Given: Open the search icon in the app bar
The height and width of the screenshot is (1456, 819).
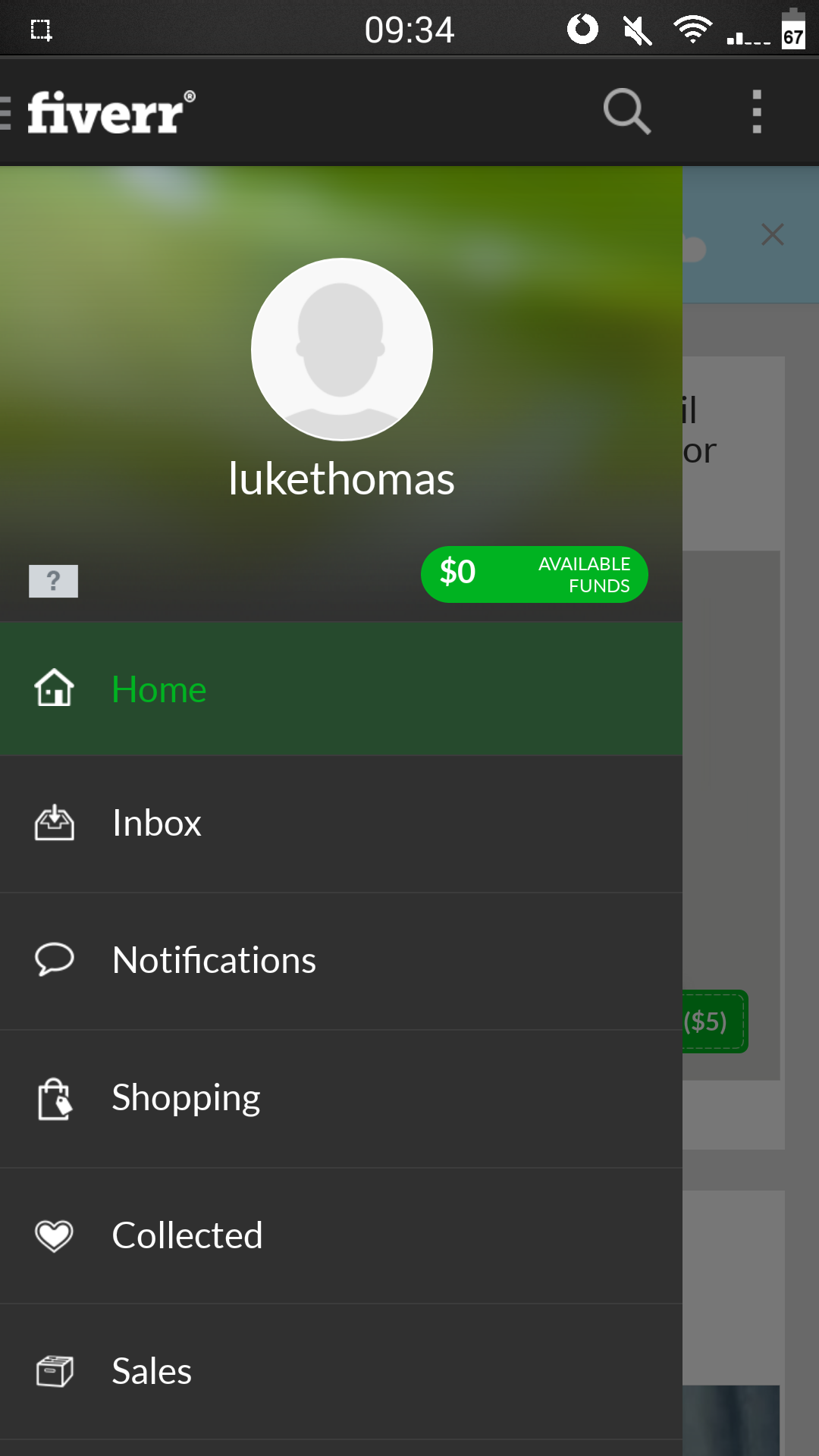Looking at the screenshot, I should 626,111.
